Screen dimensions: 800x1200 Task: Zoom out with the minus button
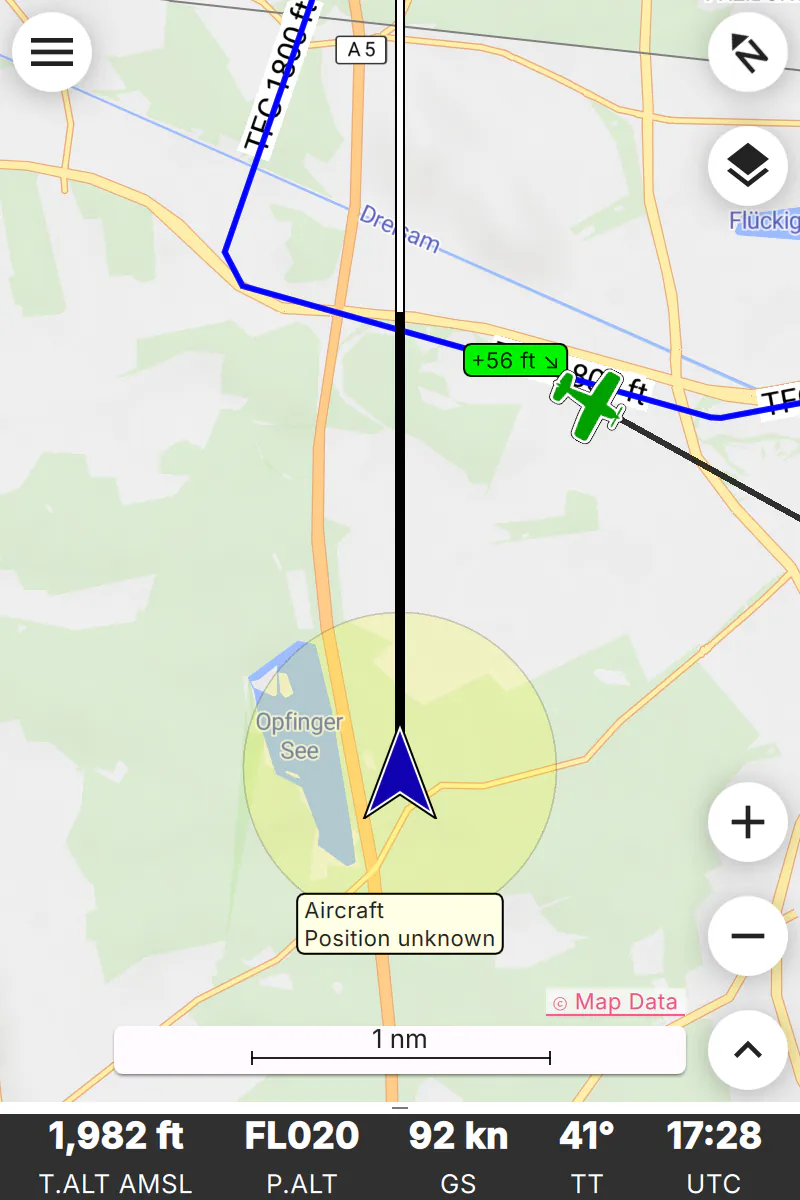pos(748,936)
